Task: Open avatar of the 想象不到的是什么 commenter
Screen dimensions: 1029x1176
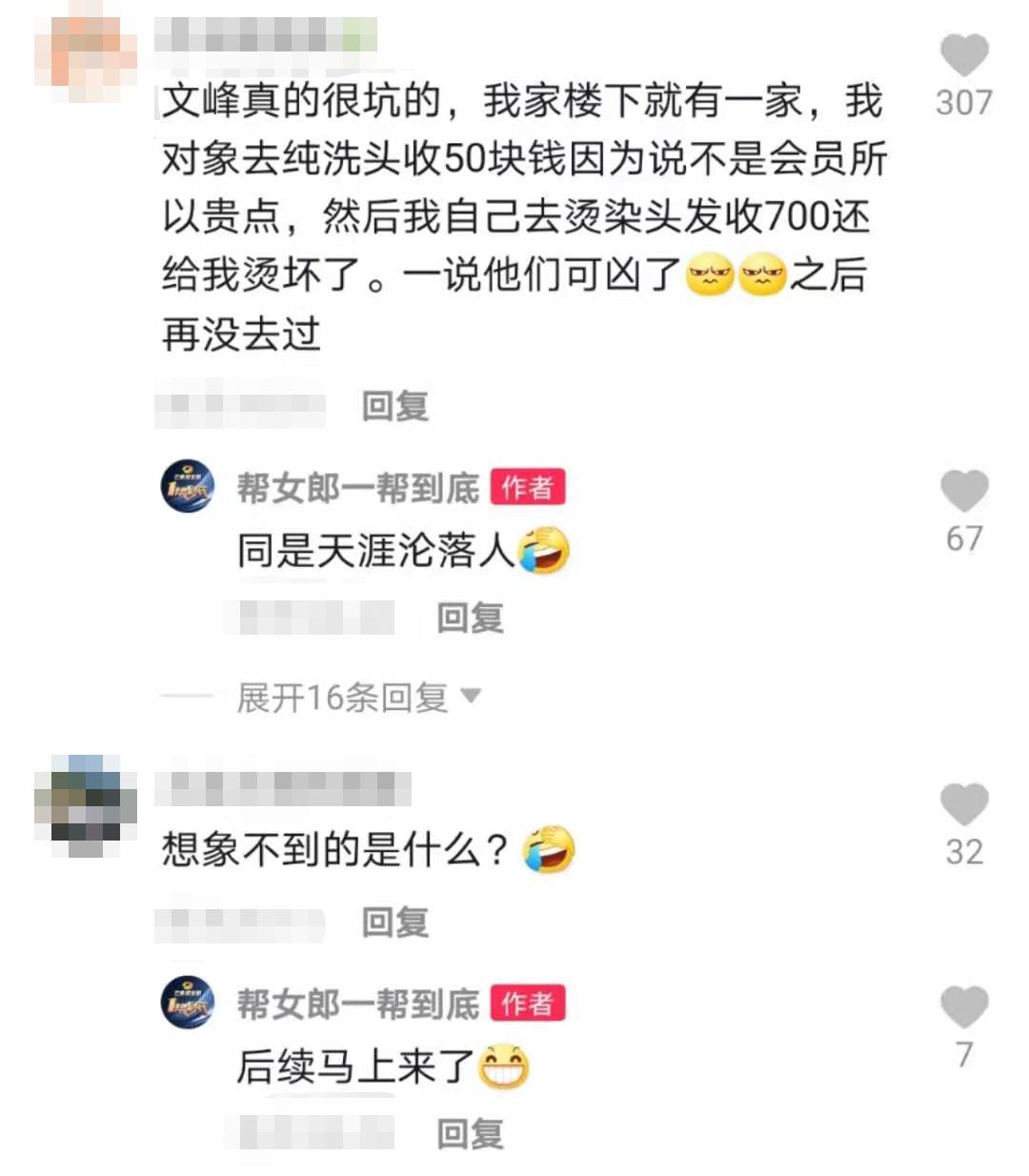Action: tap(84, 805)
